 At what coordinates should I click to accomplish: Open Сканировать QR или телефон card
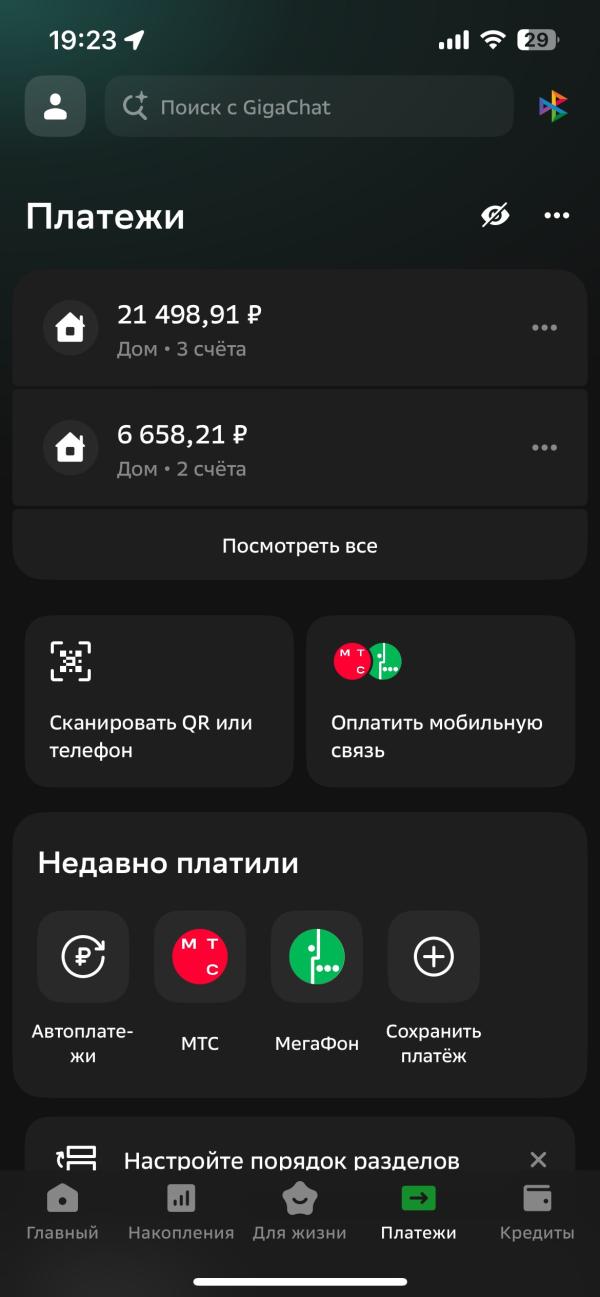click(159, 701)
